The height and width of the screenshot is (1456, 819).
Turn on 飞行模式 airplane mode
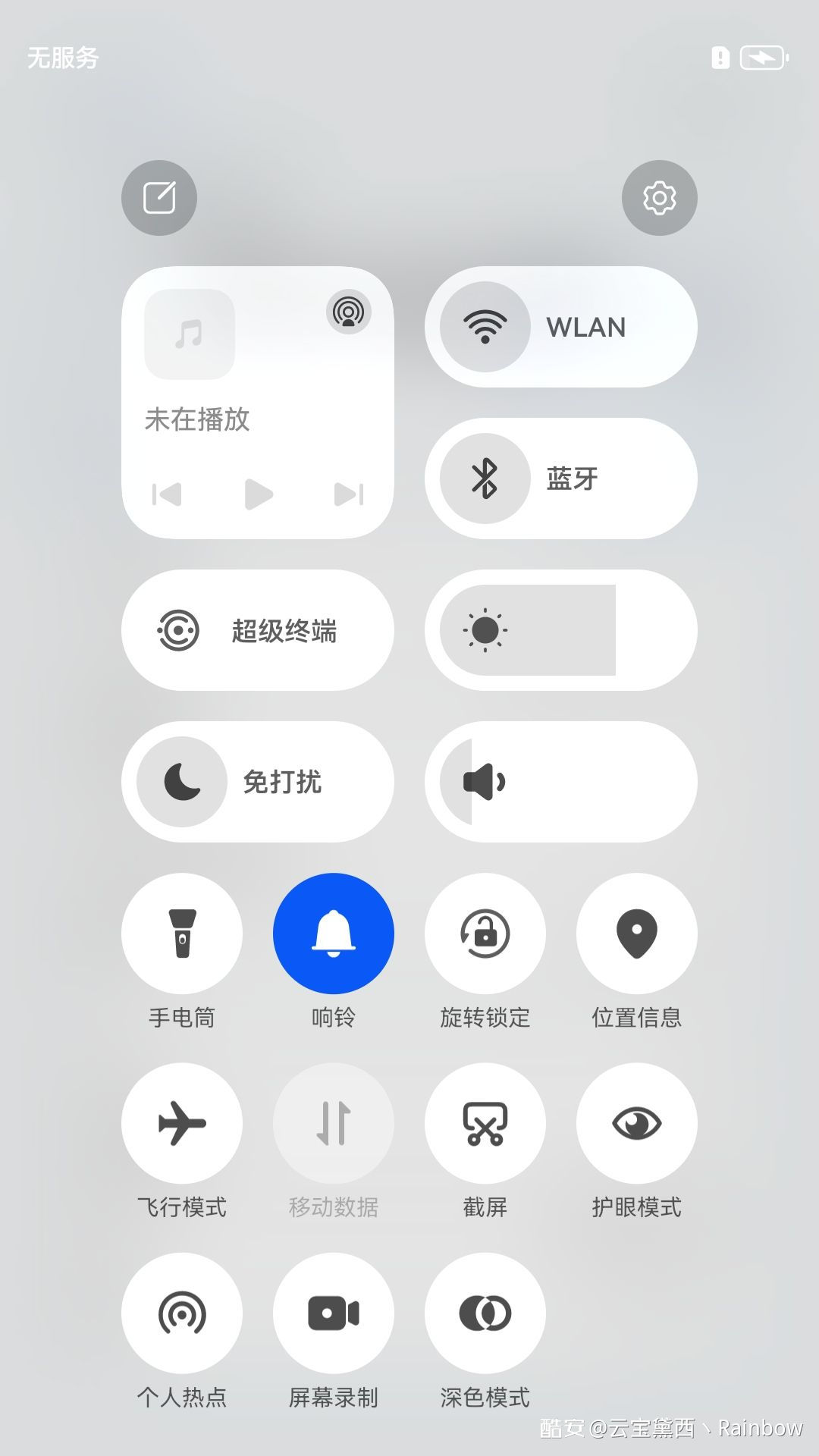click(182, 1123)
